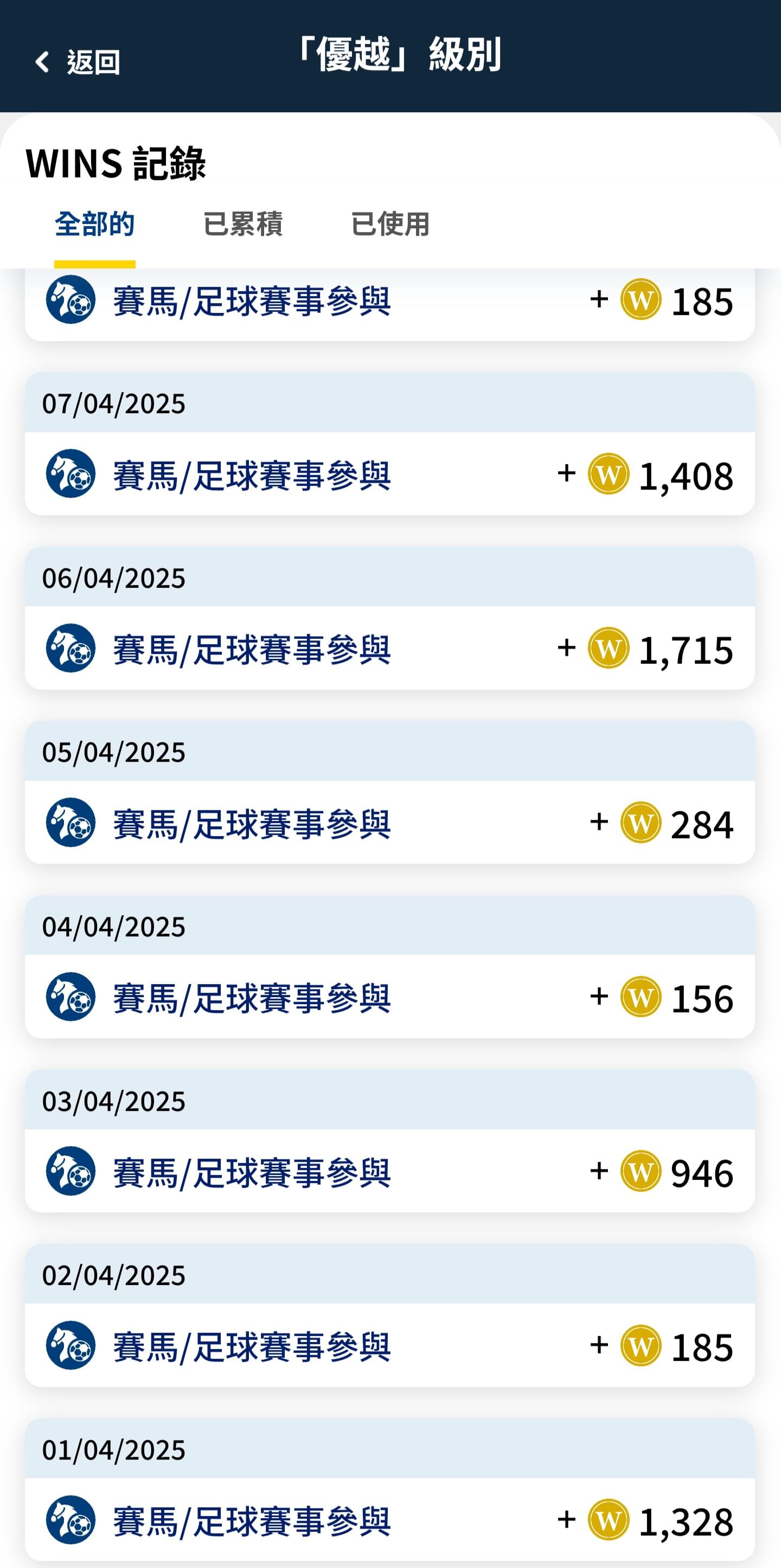Open the 05/04/2025 record with 284
The height and width of the screenshot is (1568, 781).
pos(389,822)
